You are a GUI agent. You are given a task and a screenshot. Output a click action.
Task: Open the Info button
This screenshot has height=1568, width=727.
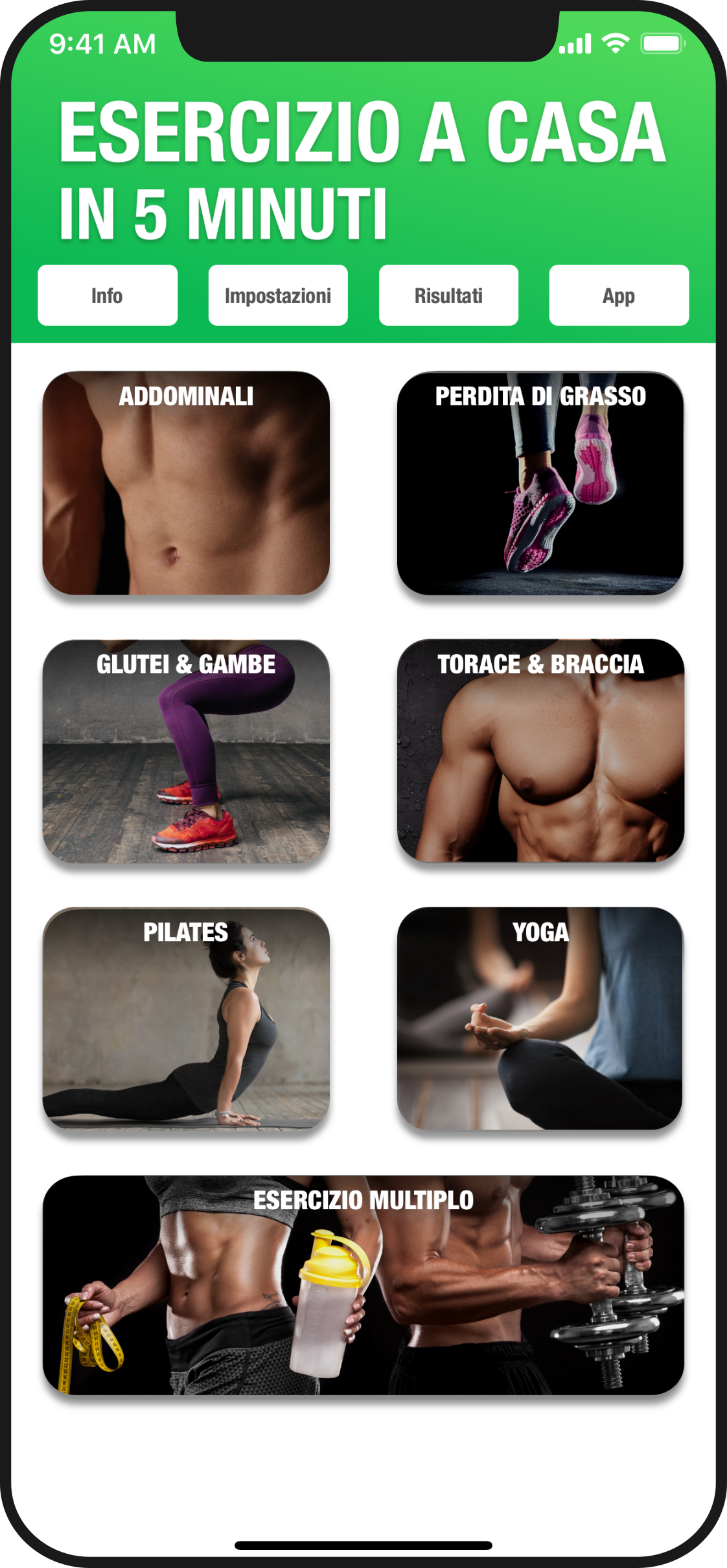[x=108, y=295]
